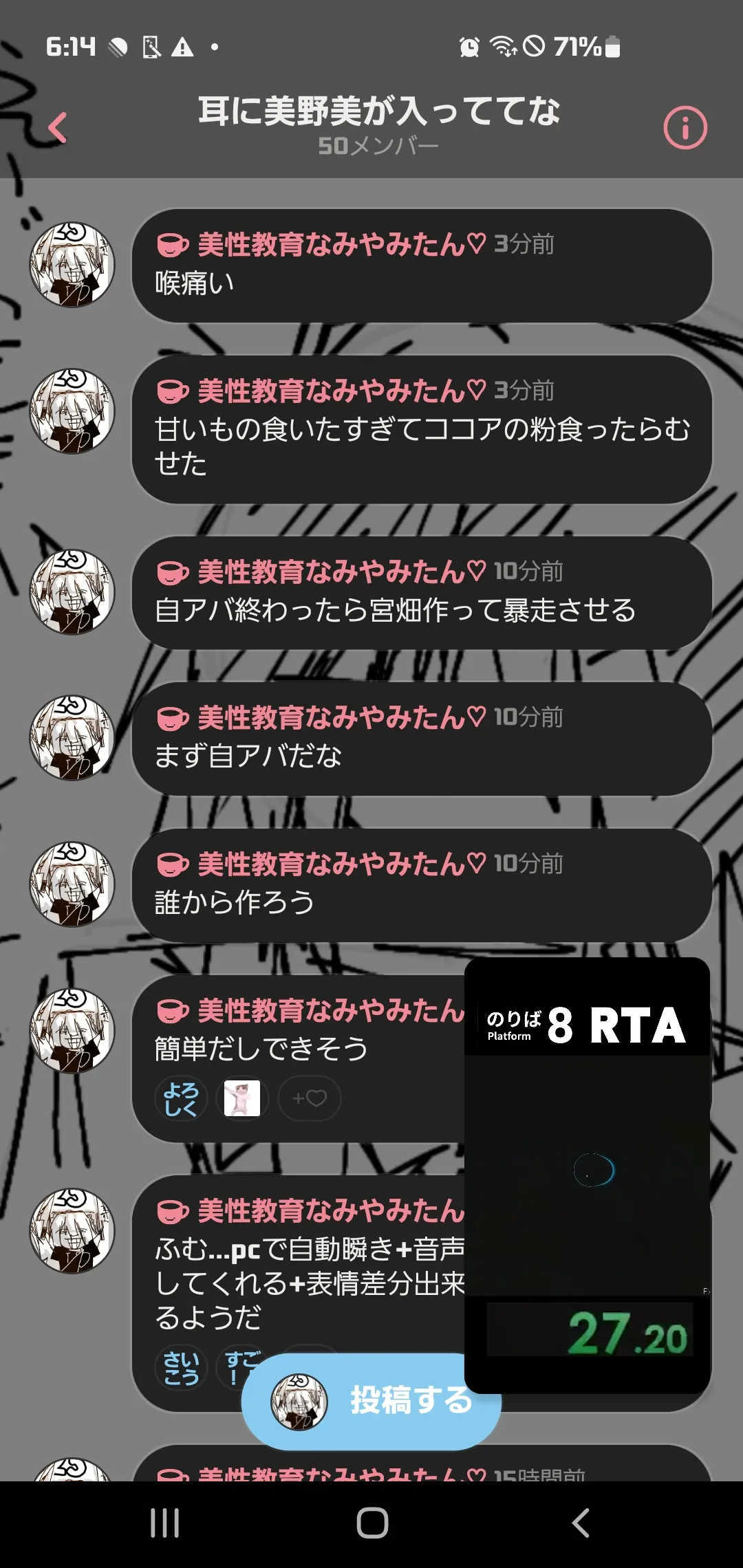Tap the 投稿する post button
Image resolution: width=743 pixels, height=1568 pixels.
tap(371, 1401)
